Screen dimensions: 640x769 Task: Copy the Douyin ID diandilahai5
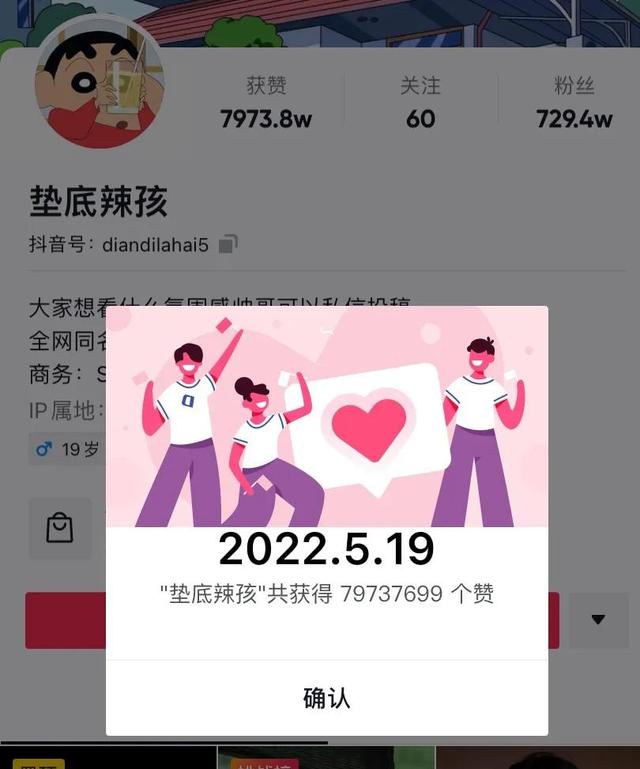[229, 244]
